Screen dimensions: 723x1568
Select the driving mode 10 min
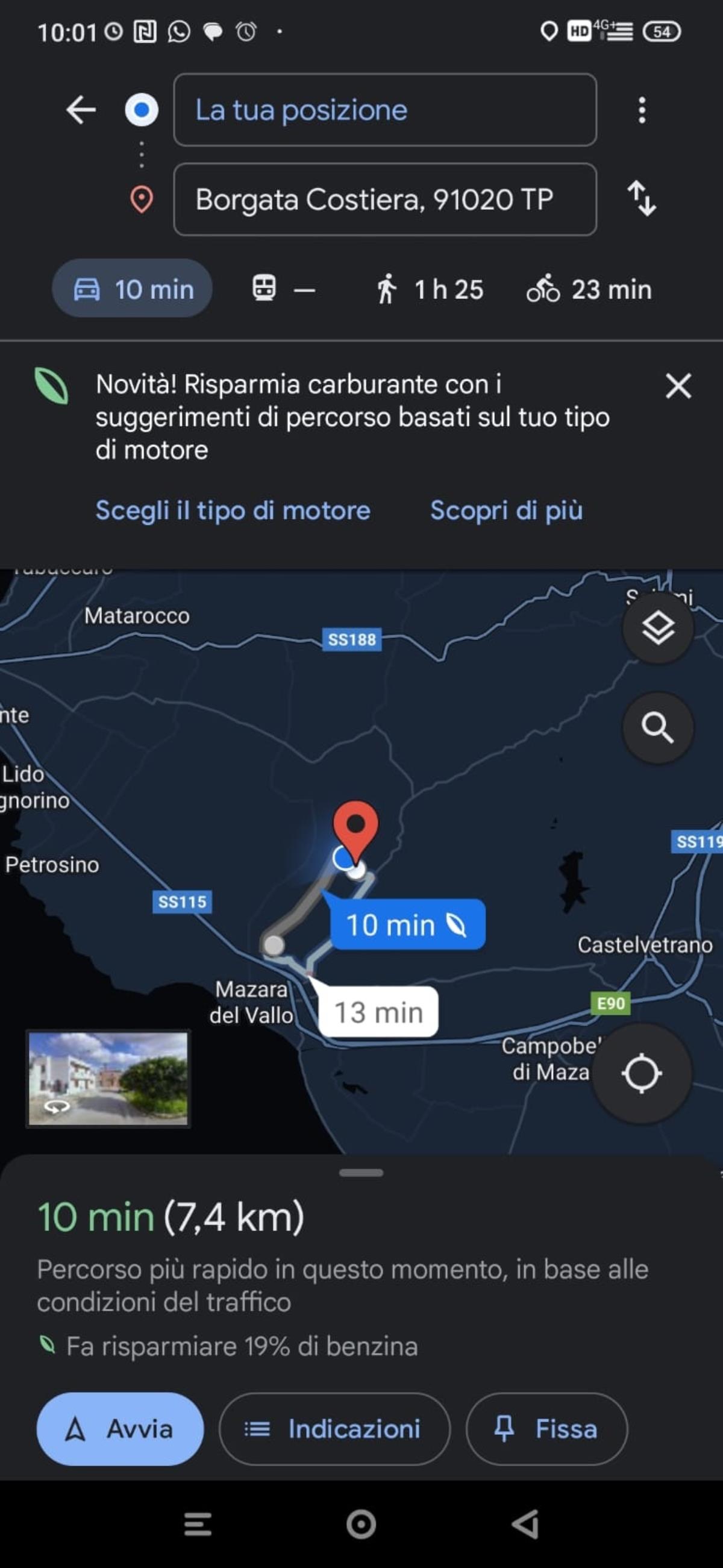(x=133, y=289)
